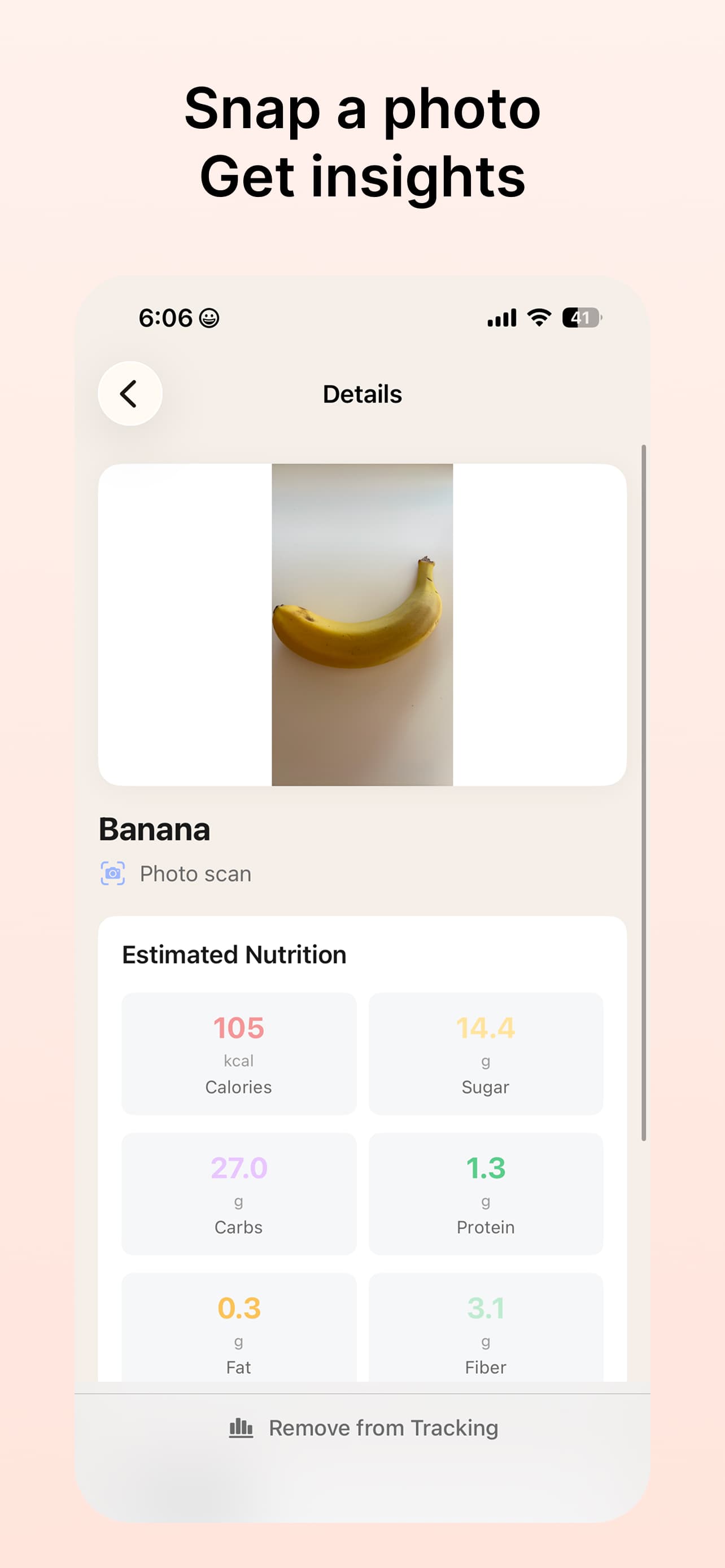Image resolution: width=725 pixels, height=1568 pixels.
Task: Collapse the Sugar nutrition card
Action: 485,1053
